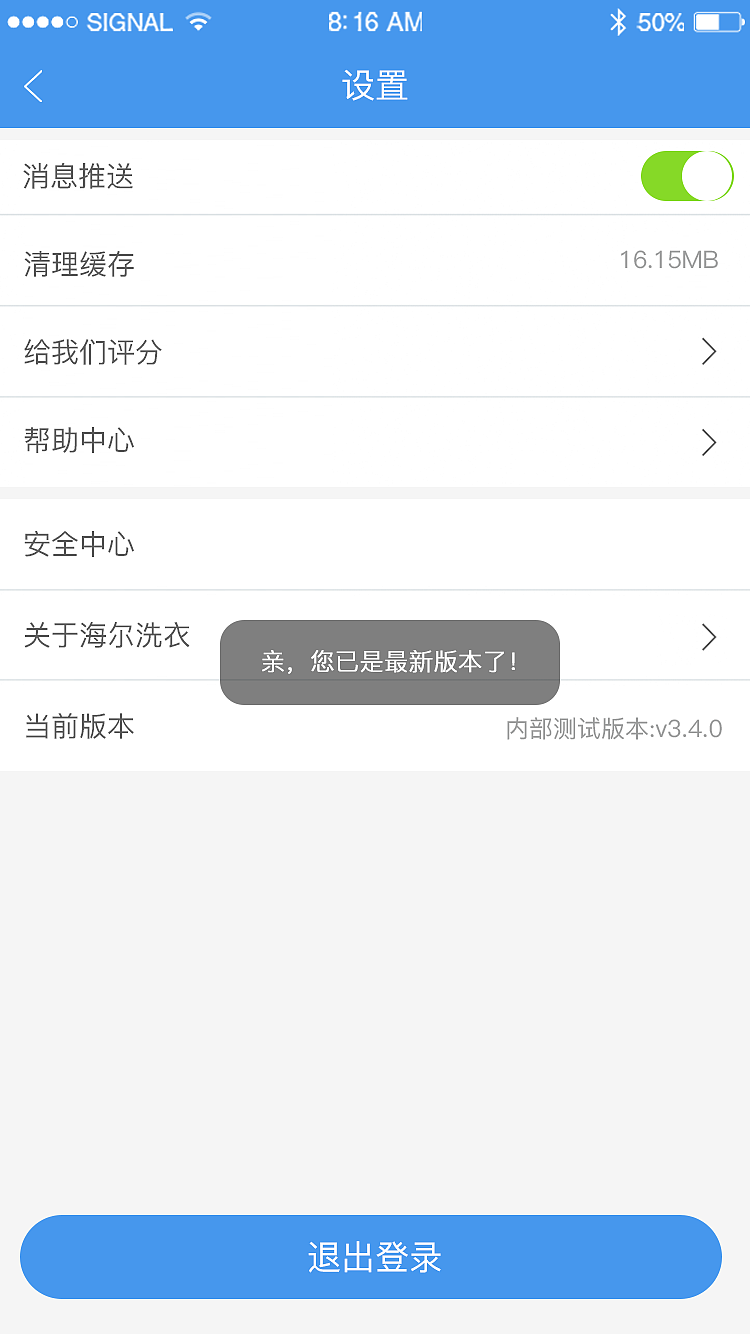This screenshot has height=1334, width=750.
Task: Open the 安全中心 settings row
Action: tap(375, 544)
